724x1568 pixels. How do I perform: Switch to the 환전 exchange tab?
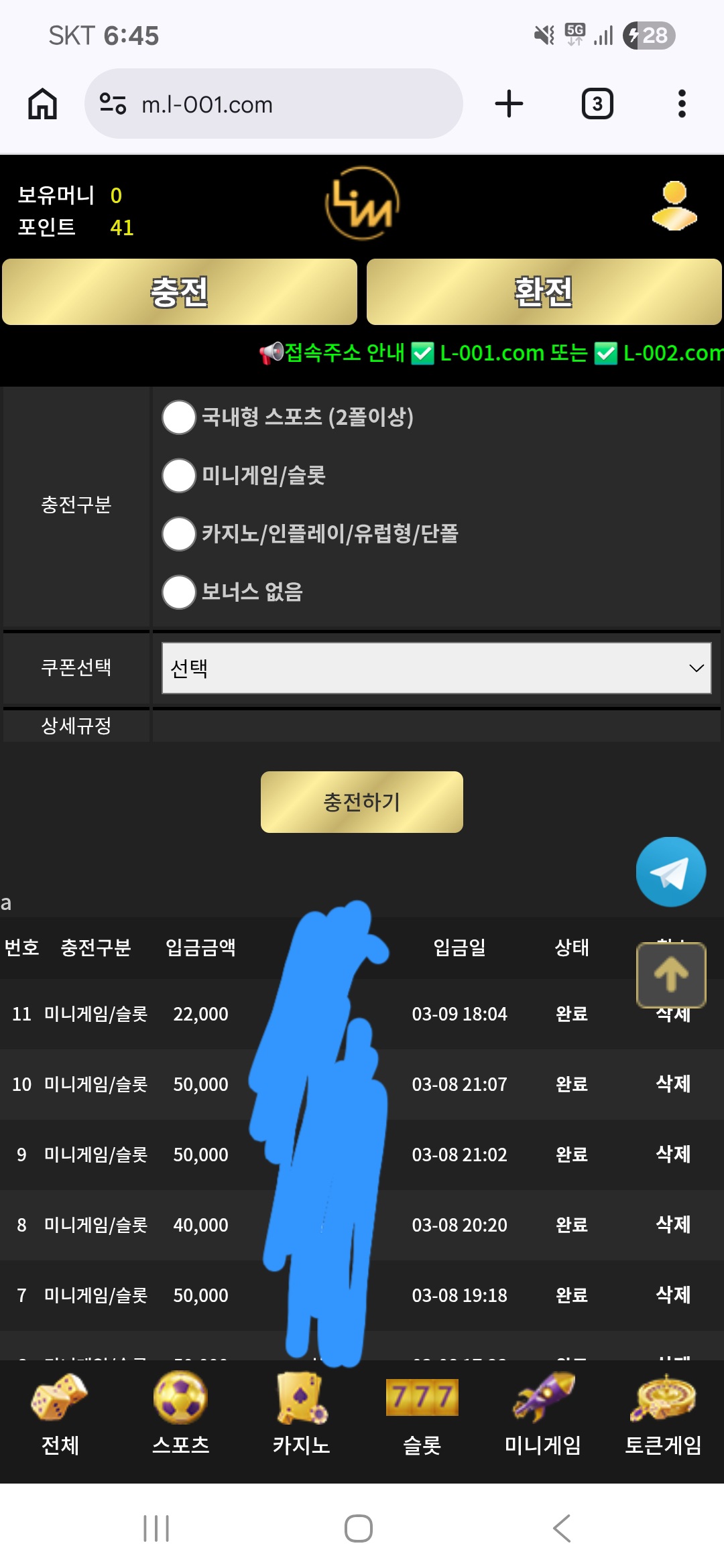pos(542,292)
